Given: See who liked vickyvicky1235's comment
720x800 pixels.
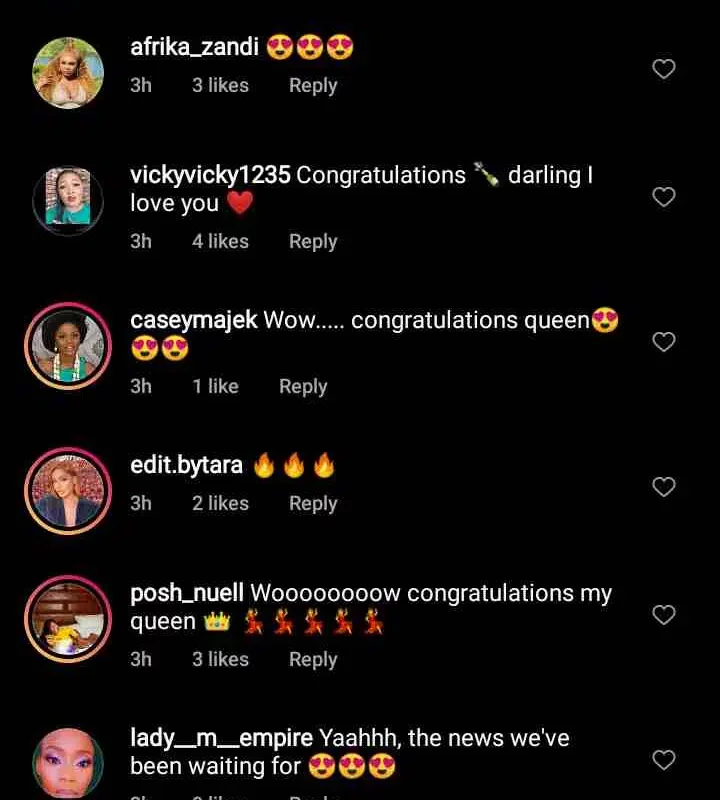Looking at the screenshot, I should (x=220, y=241).
